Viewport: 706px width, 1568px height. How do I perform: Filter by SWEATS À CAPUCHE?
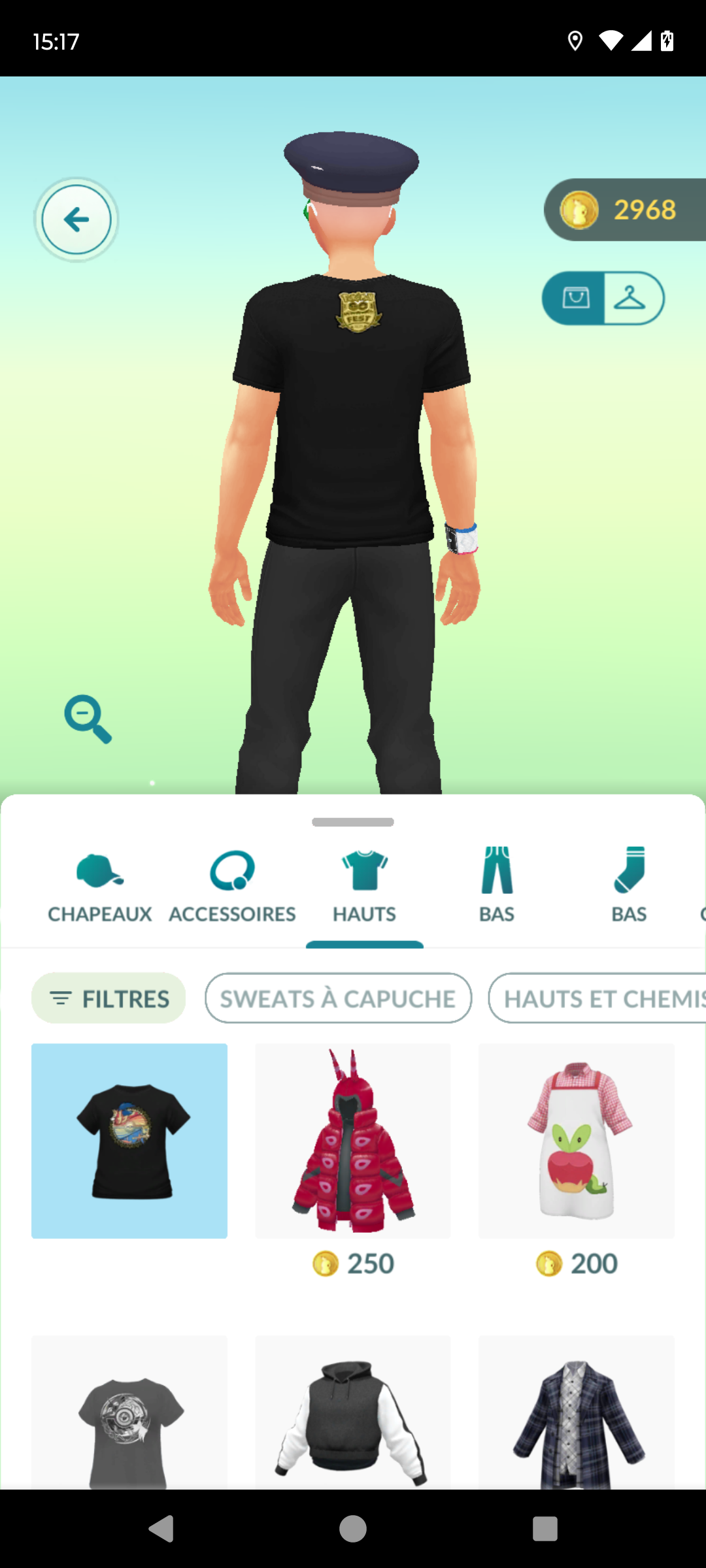coord(338,998)
